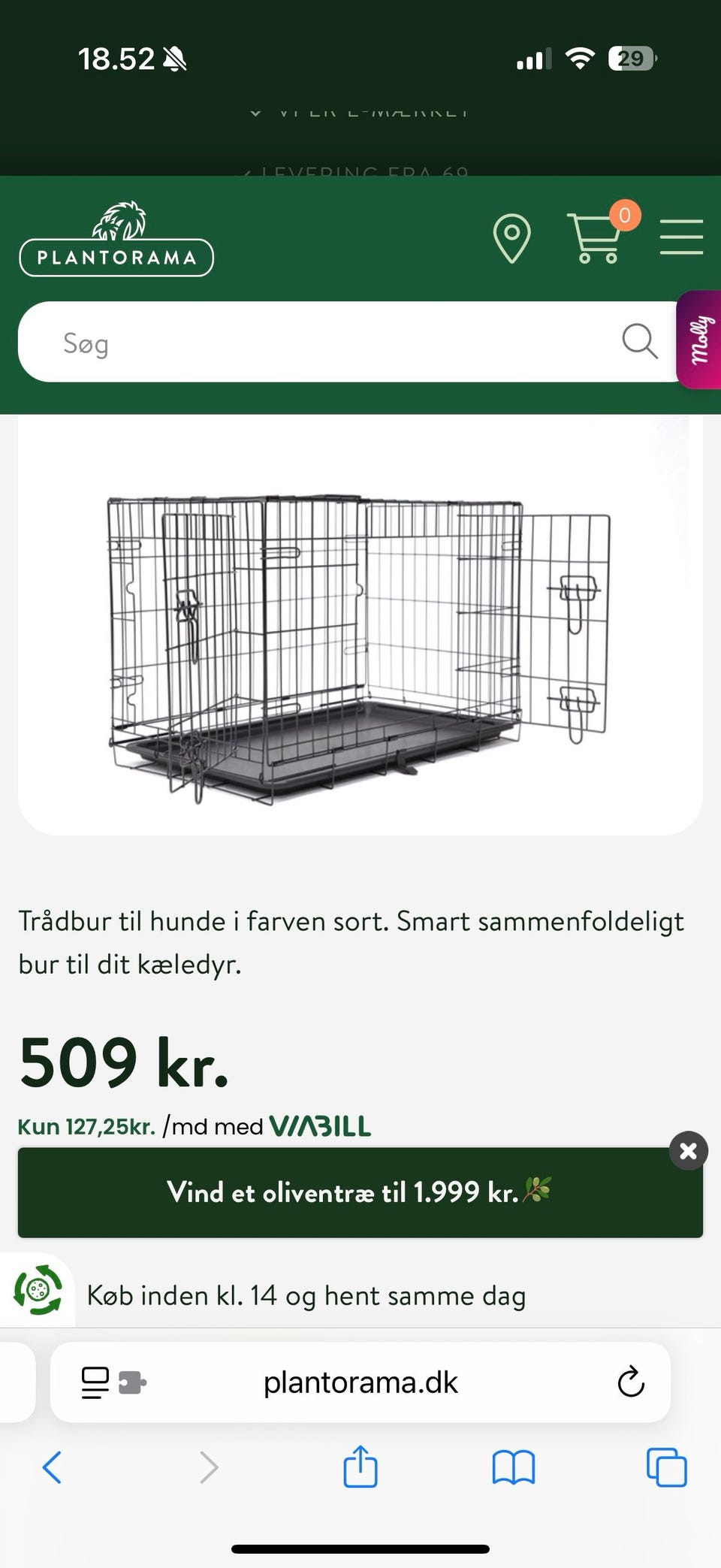721x1568 pixels.
Task: Open the ViaBill payment info
Action: point(318,1126)
